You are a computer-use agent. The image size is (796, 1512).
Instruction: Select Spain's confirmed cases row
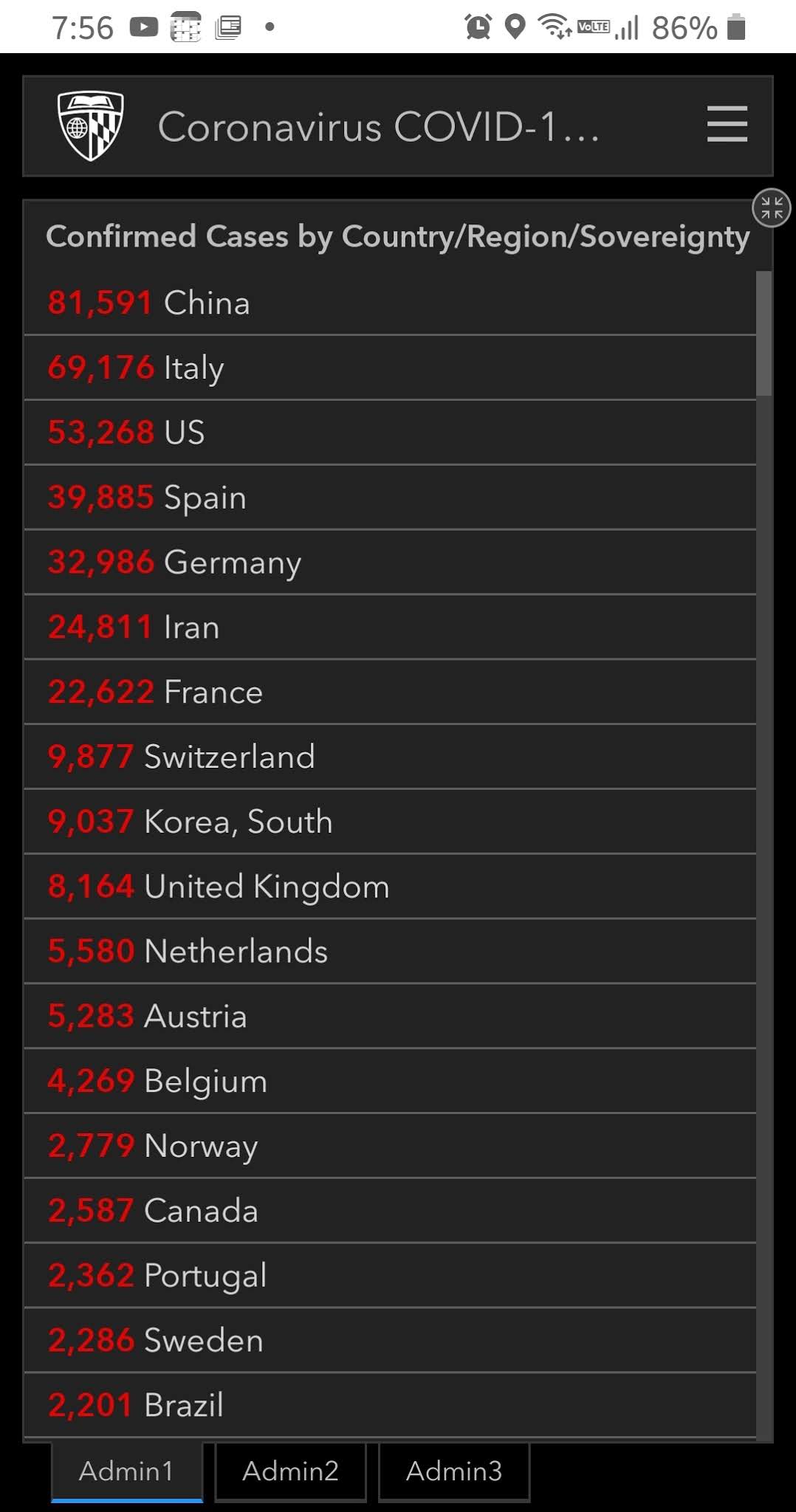coord(390,498)
